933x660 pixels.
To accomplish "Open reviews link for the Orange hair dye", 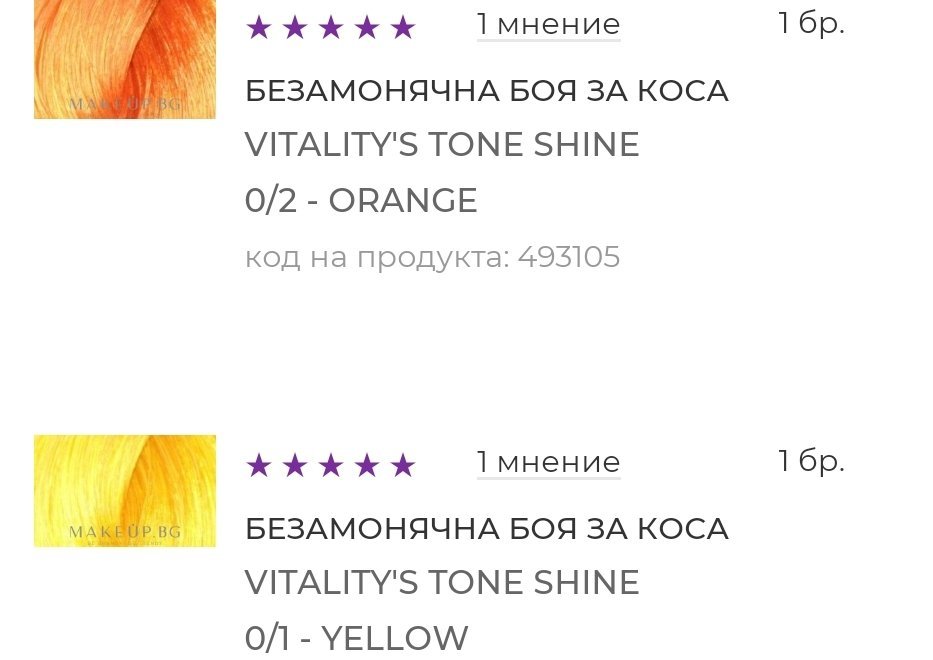I will pyautogui.click(x=548, y=25).
